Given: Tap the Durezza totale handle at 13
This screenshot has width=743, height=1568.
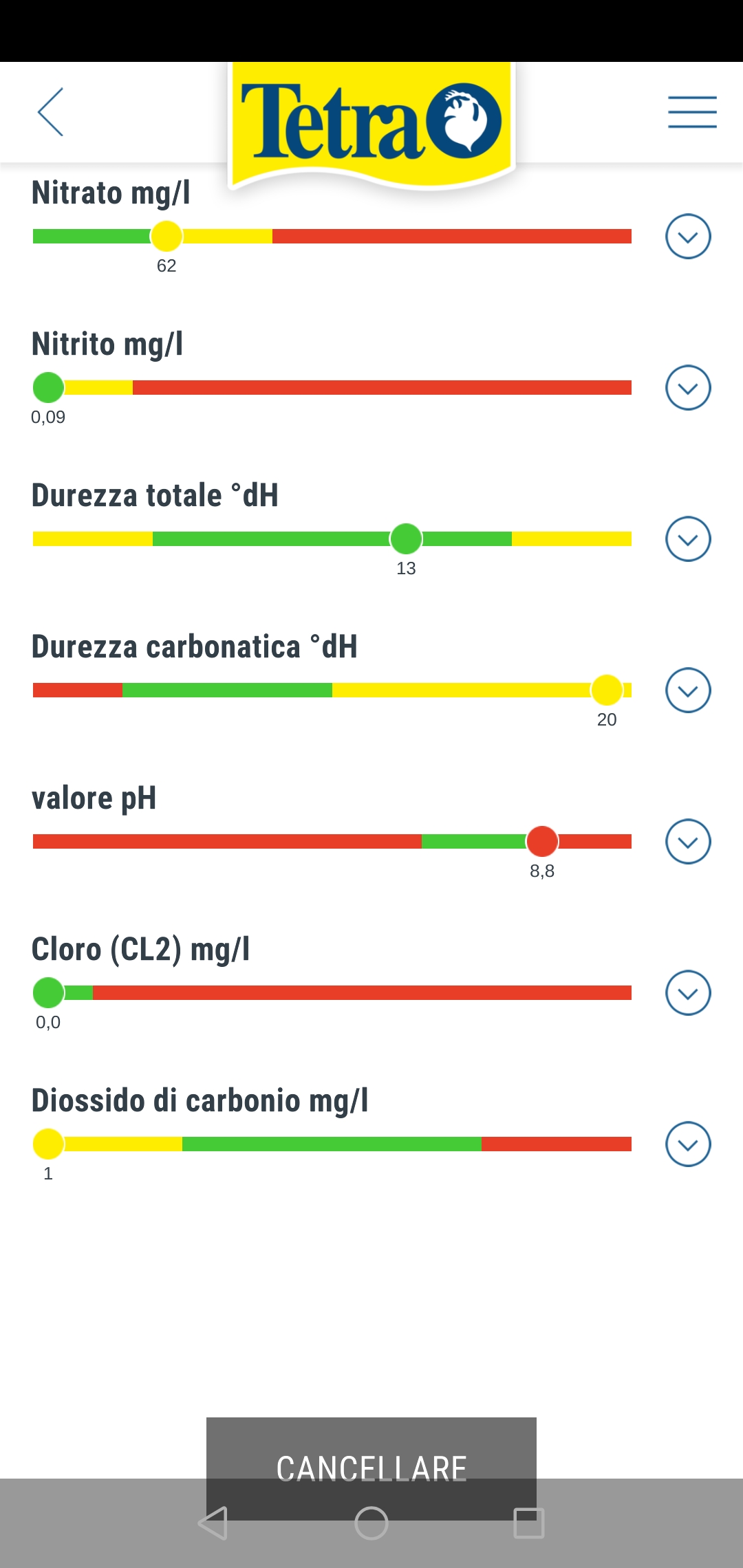Looking at the screenshot, I should 406,539.
